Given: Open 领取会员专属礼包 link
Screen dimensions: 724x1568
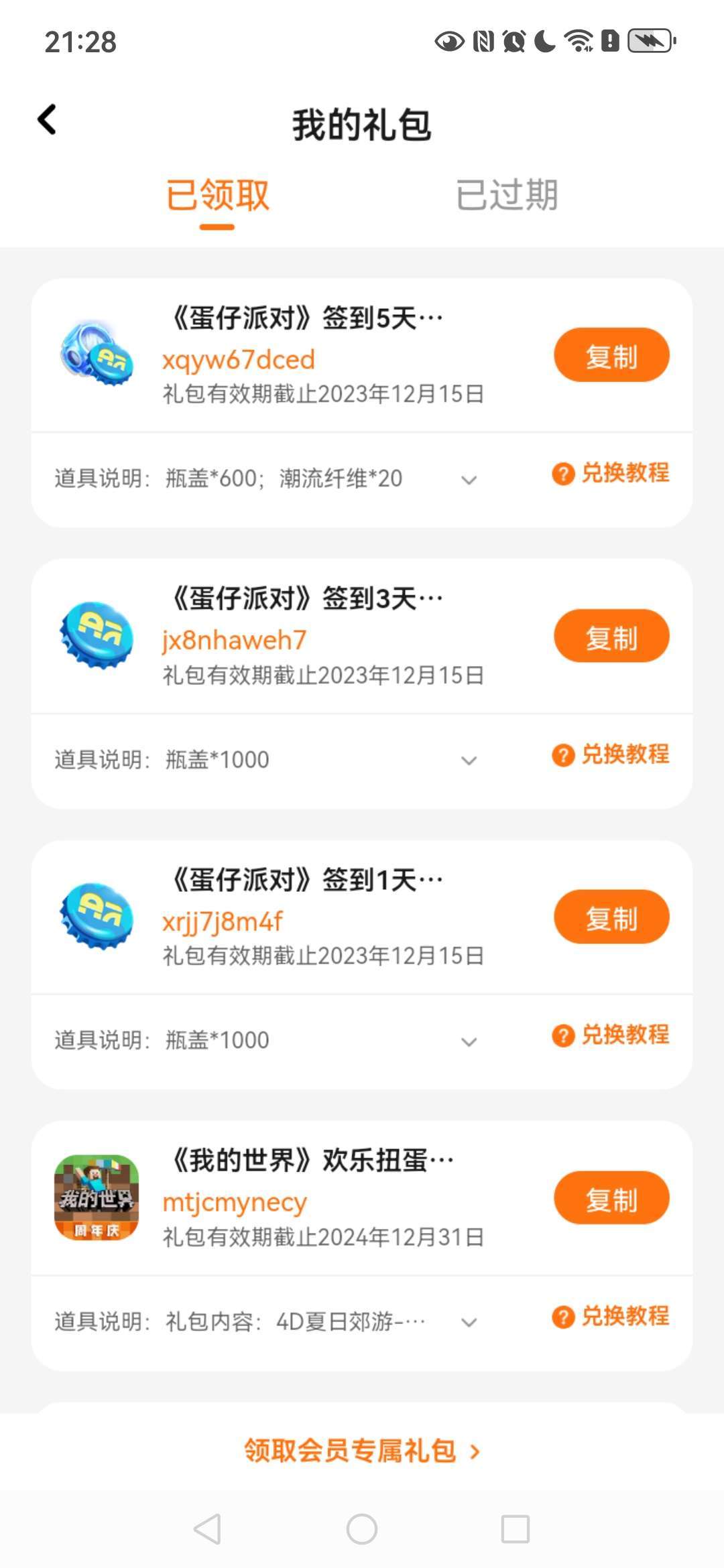Looking at the screenshot, I should coord(362,1451).
